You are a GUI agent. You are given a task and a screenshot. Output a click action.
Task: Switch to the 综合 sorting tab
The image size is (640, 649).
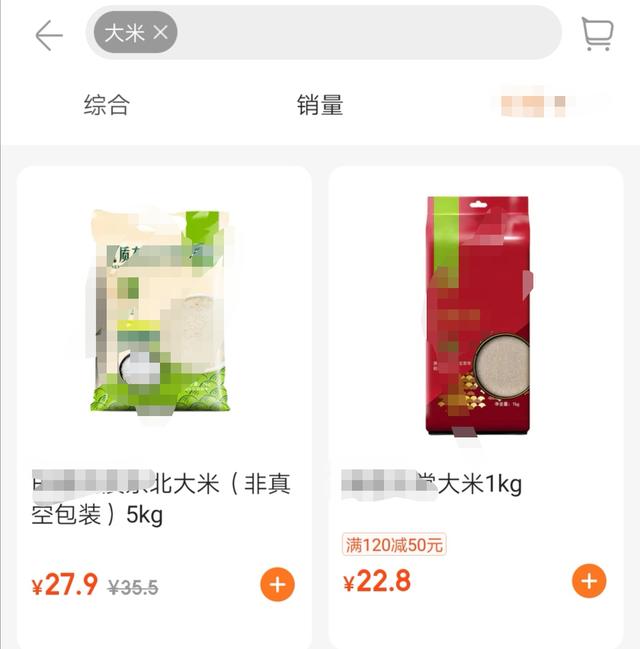(106, 105)
